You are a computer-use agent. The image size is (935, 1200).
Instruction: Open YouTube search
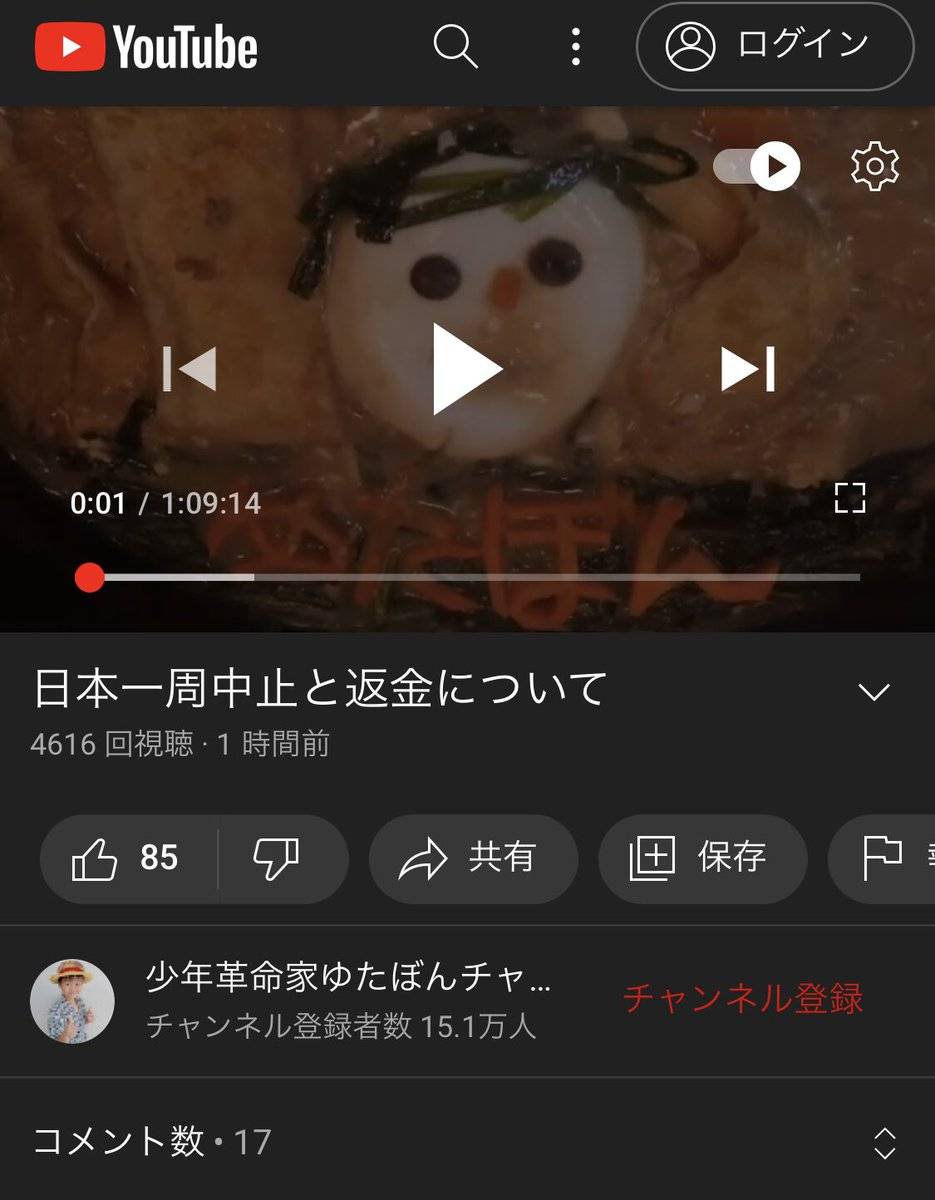point(455,46)
